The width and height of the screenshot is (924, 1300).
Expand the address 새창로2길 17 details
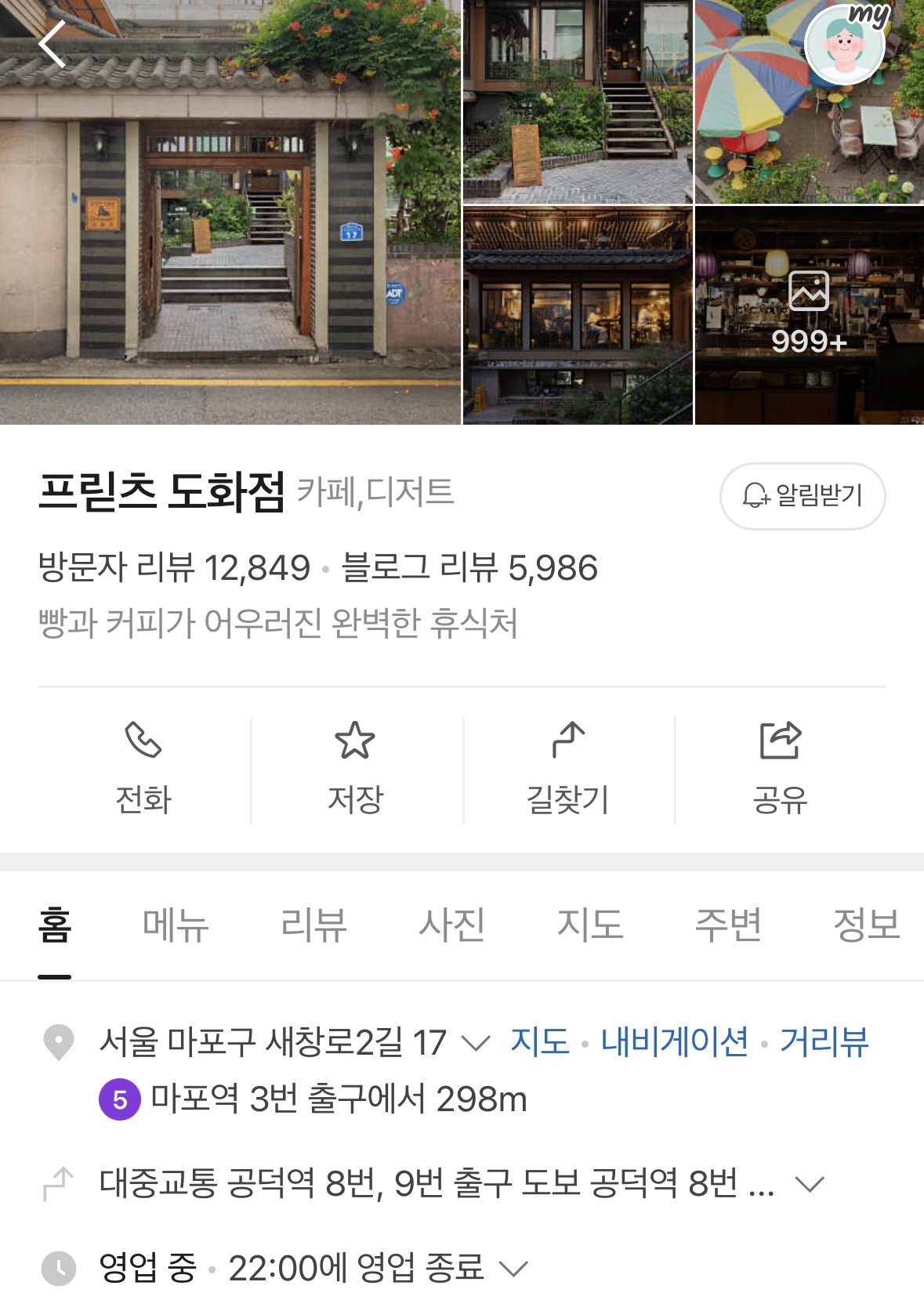pyautogui.click(x=476, y=1043)
